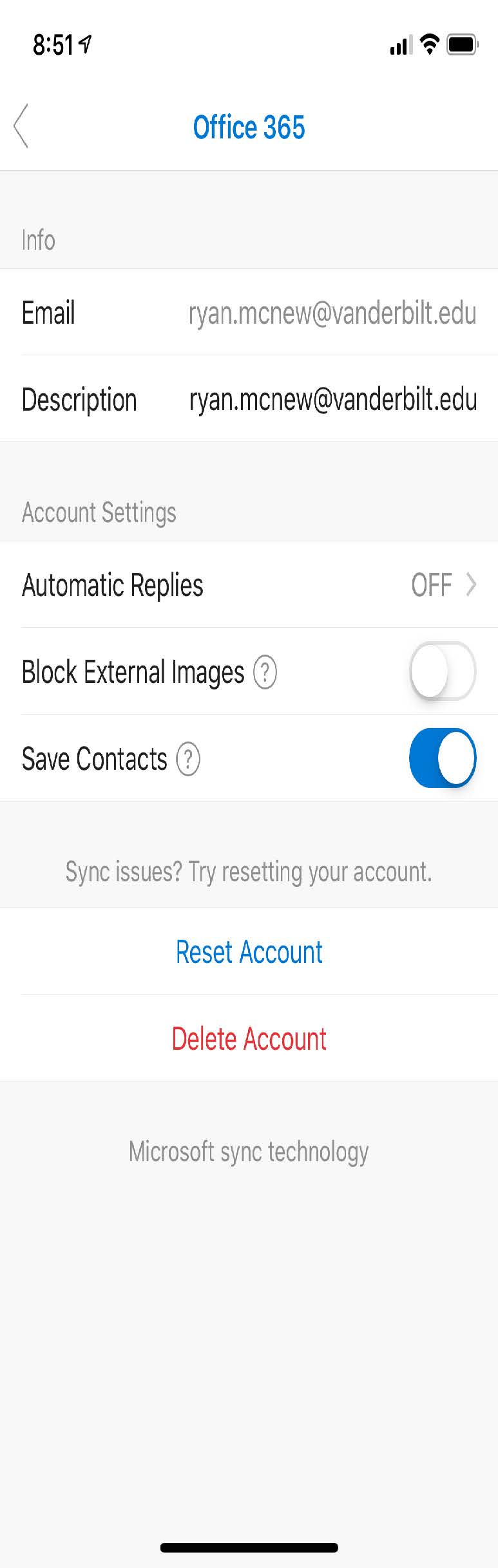498x1568 pixels.
Task: Open Automatic Replies settings
Action: [249, 585]
